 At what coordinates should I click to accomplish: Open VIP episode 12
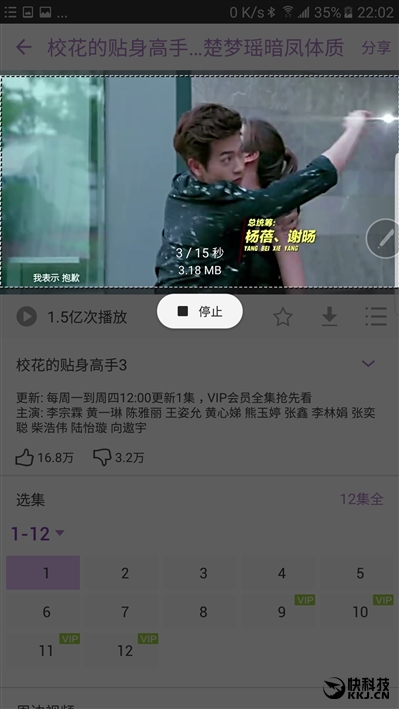point(124,651)
